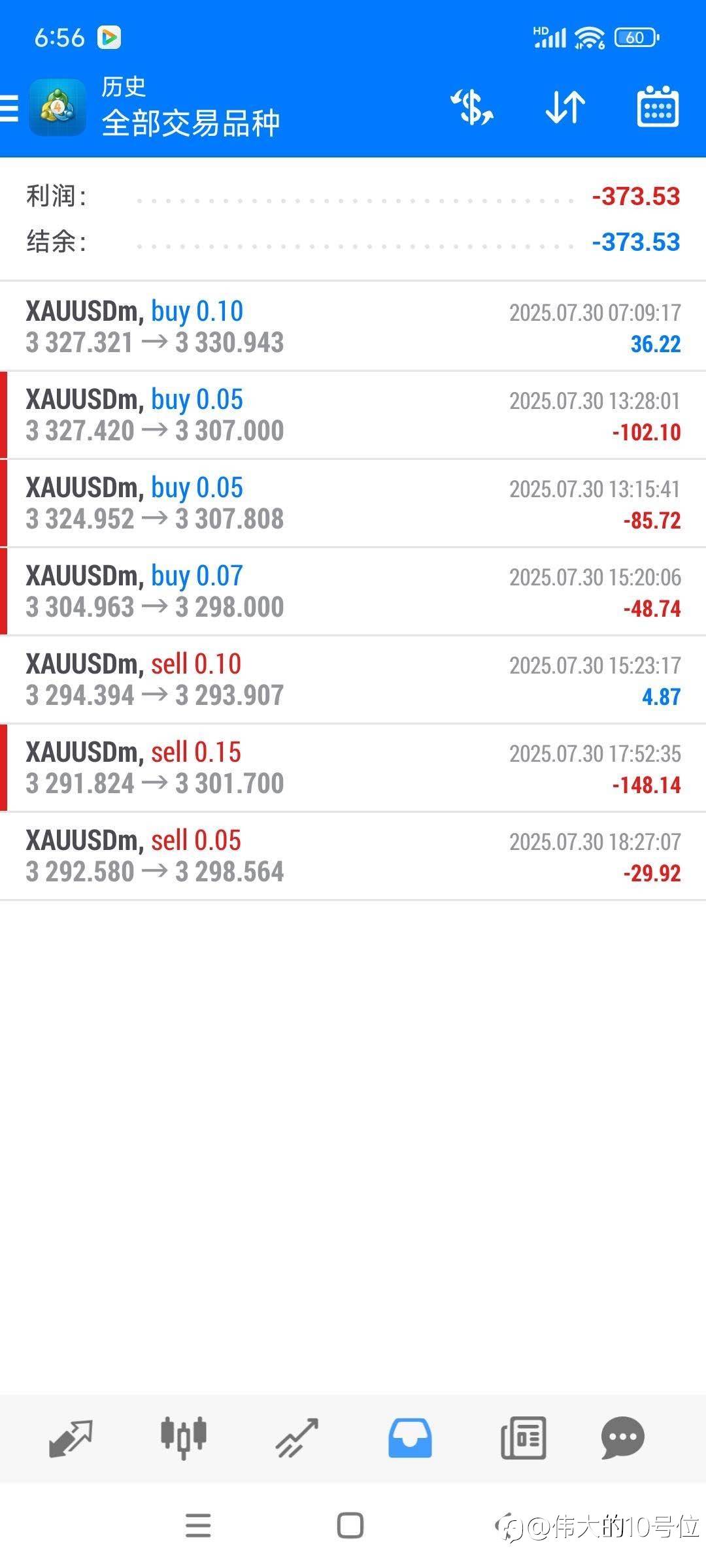The height and width of the screenshot is (1568, 706).
Task: Open the sell 0.10 trade with 4.87 profit
Action: 353,680
